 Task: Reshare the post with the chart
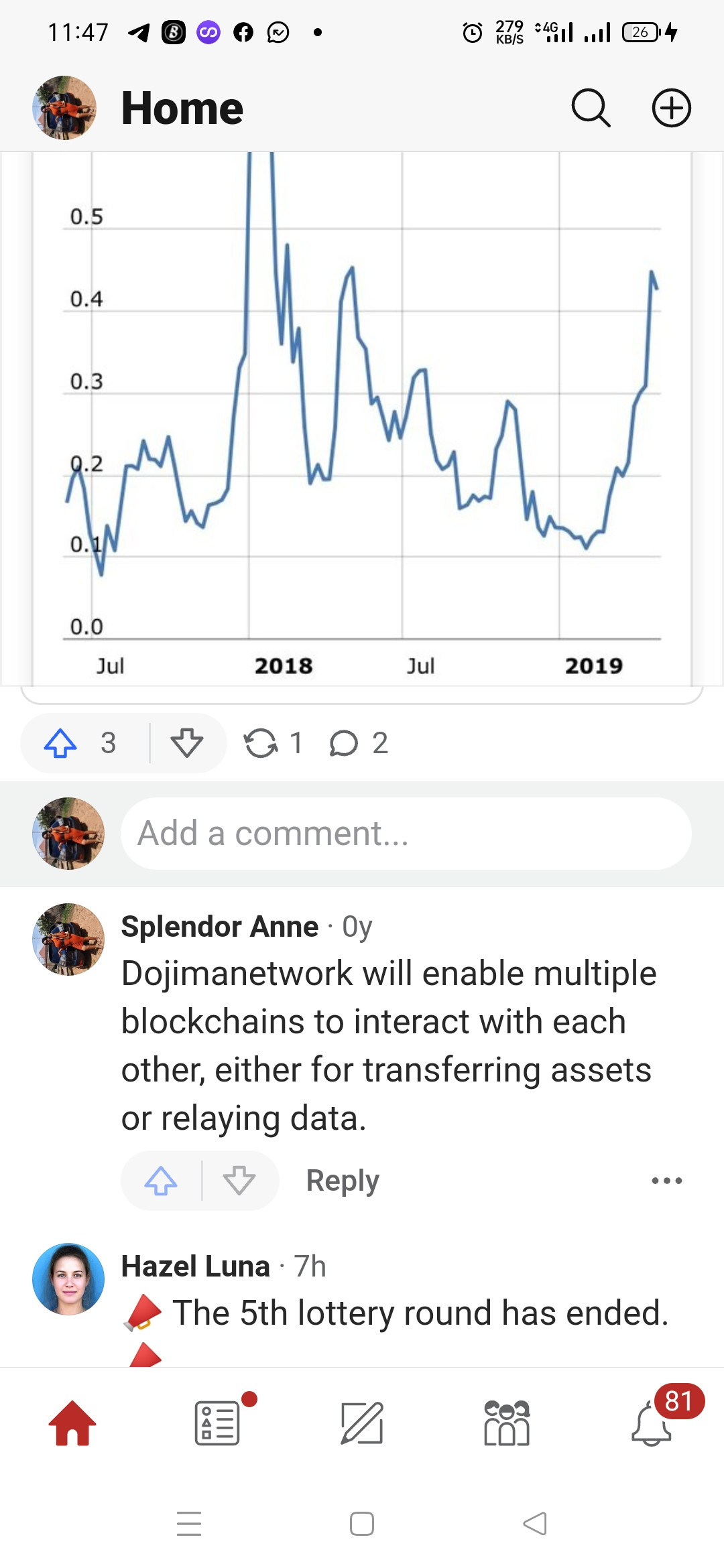pyautogui.click(x=272, y=743)
